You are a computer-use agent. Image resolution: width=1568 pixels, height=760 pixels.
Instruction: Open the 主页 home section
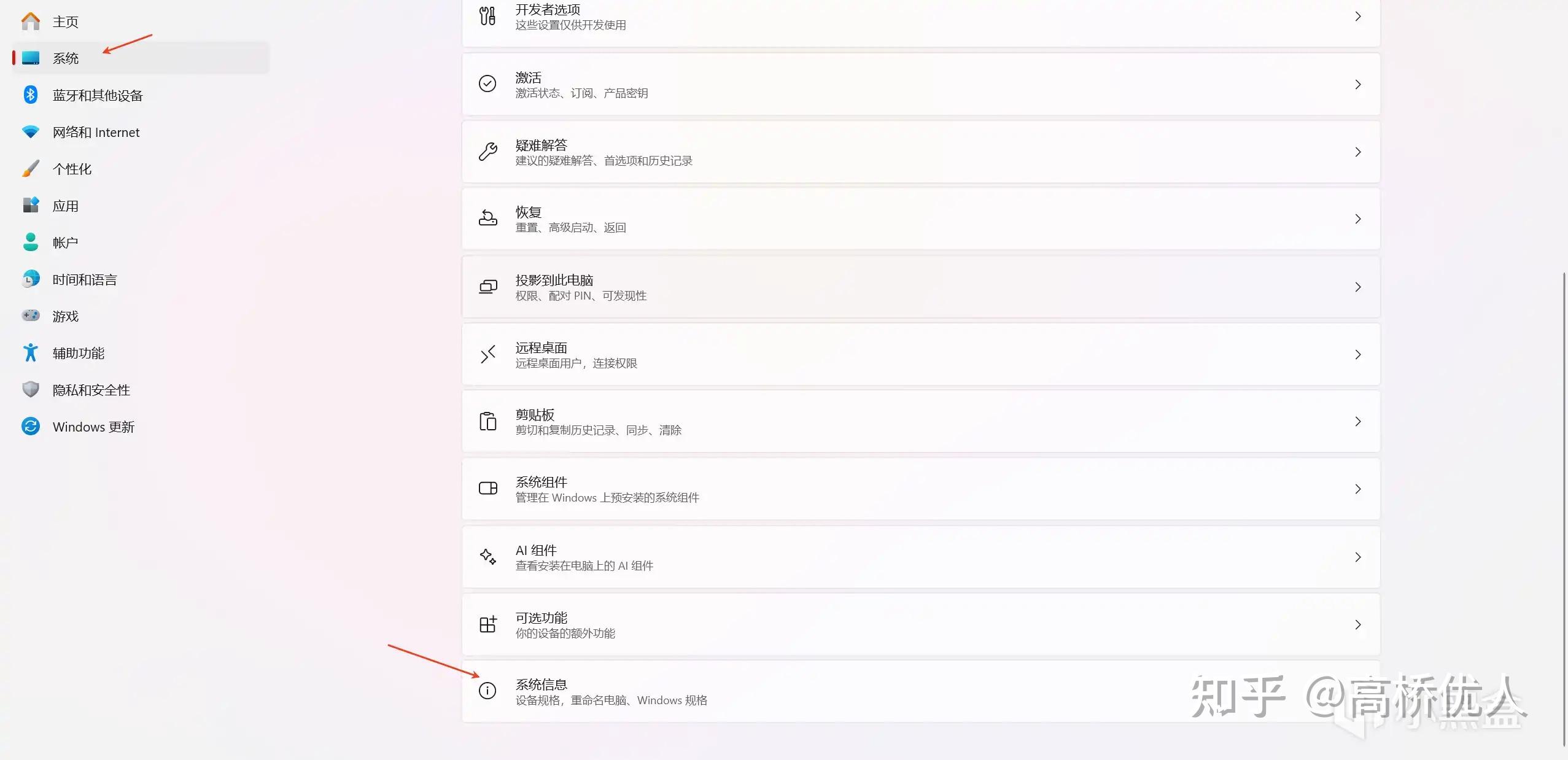pyautogui.click(x=65, y=22)
